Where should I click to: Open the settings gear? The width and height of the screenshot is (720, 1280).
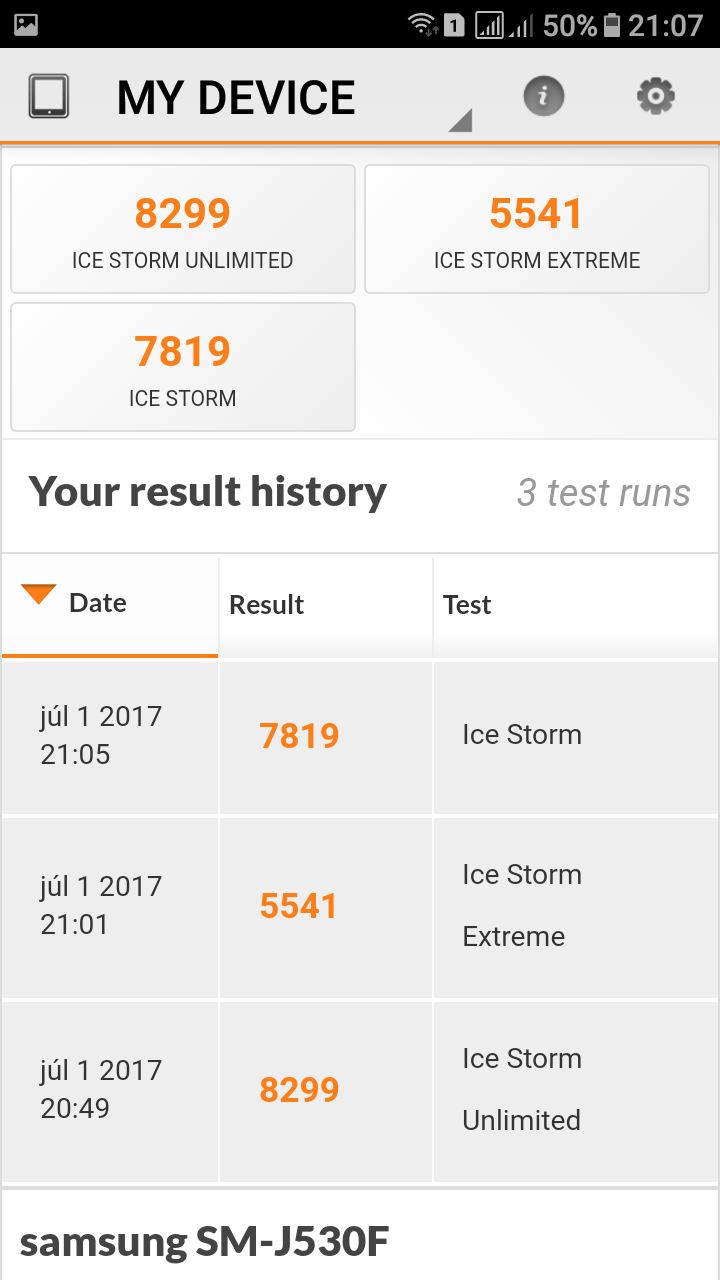(656, 97)
